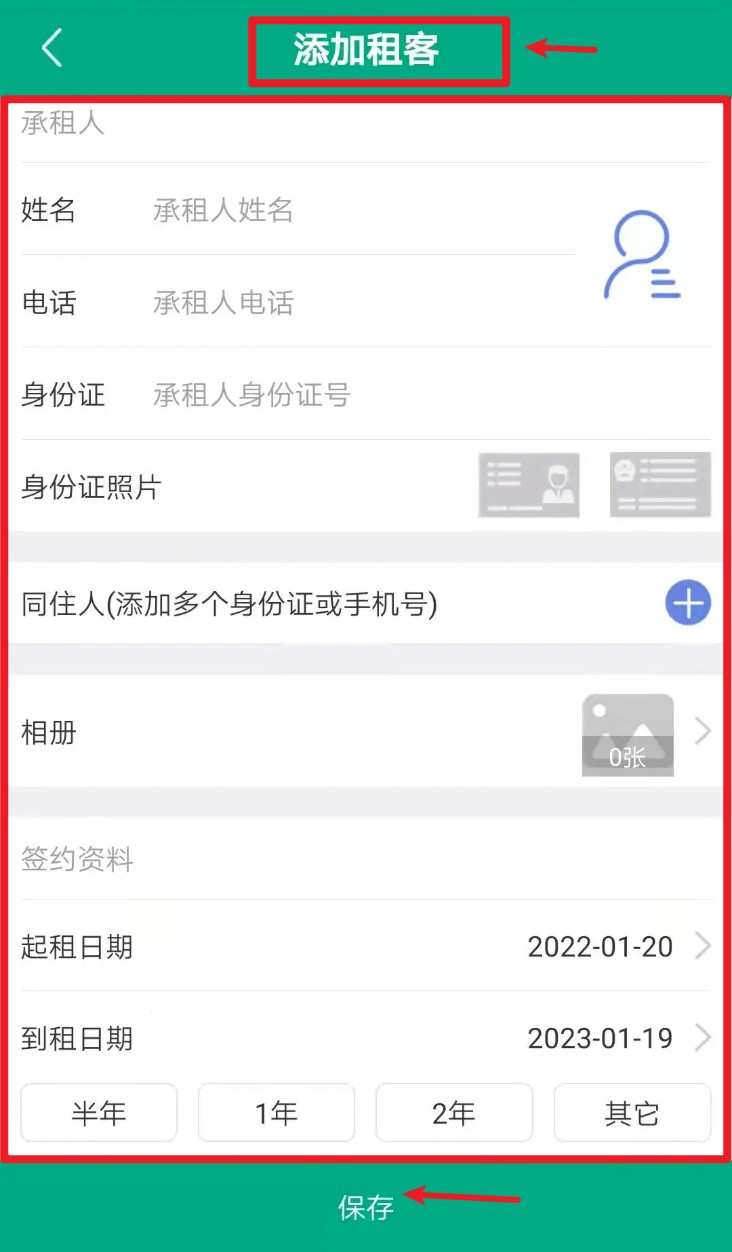The height and width of the screenshot is (1252, 732).
Task: Choose 其它 for a custom duration
Action: pos(632,1112)
